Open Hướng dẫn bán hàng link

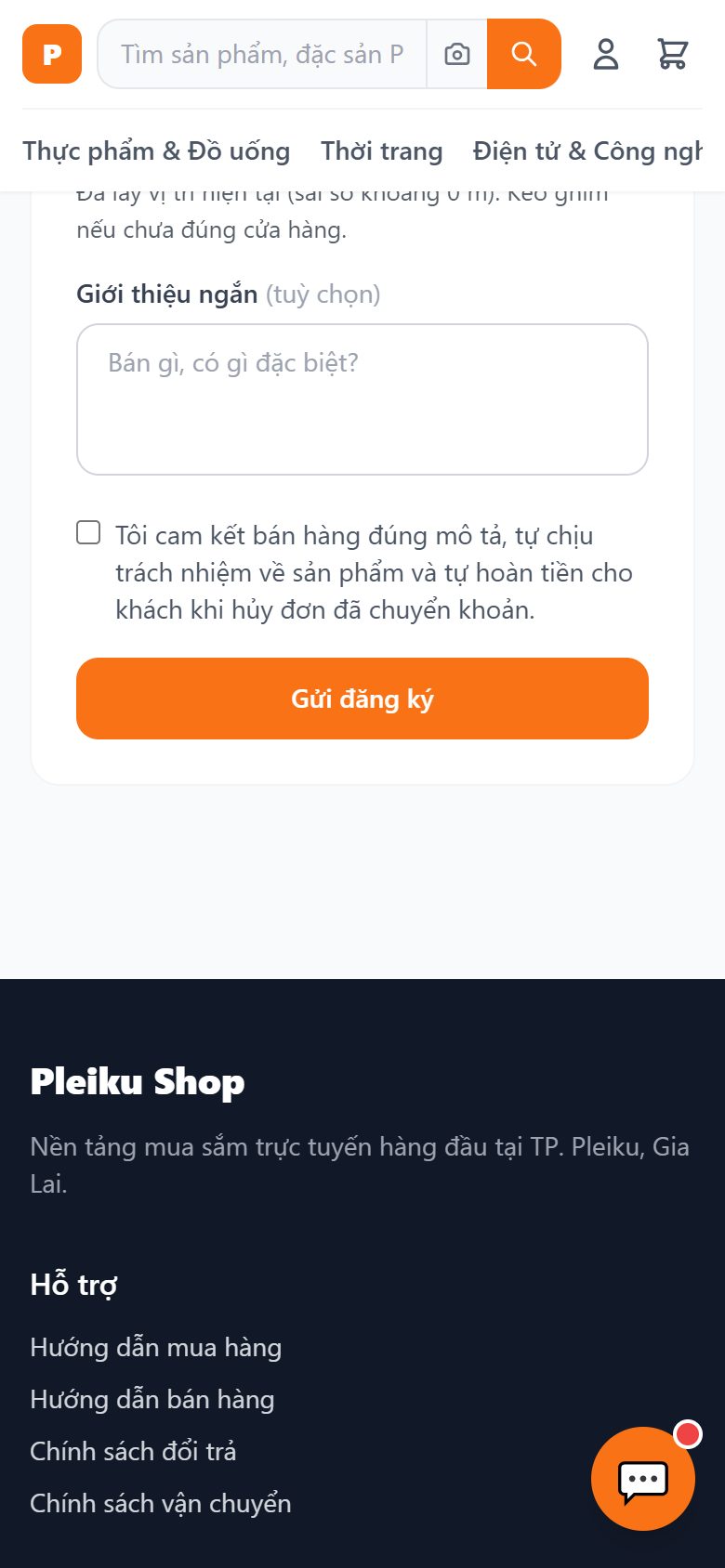pyautogui.click(x=152, y=1399)
